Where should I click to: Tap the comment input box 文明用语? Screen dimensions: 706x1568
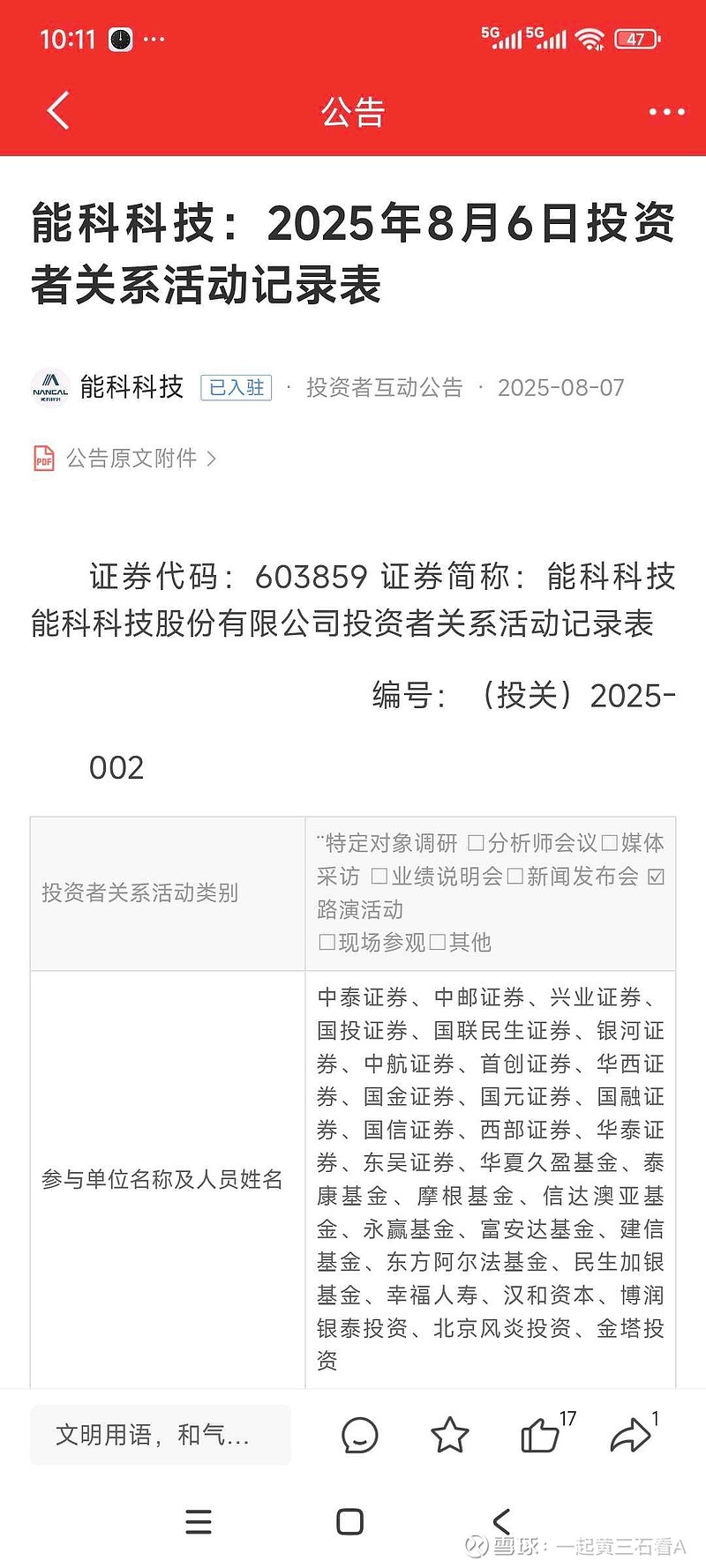coord(161,1435)
